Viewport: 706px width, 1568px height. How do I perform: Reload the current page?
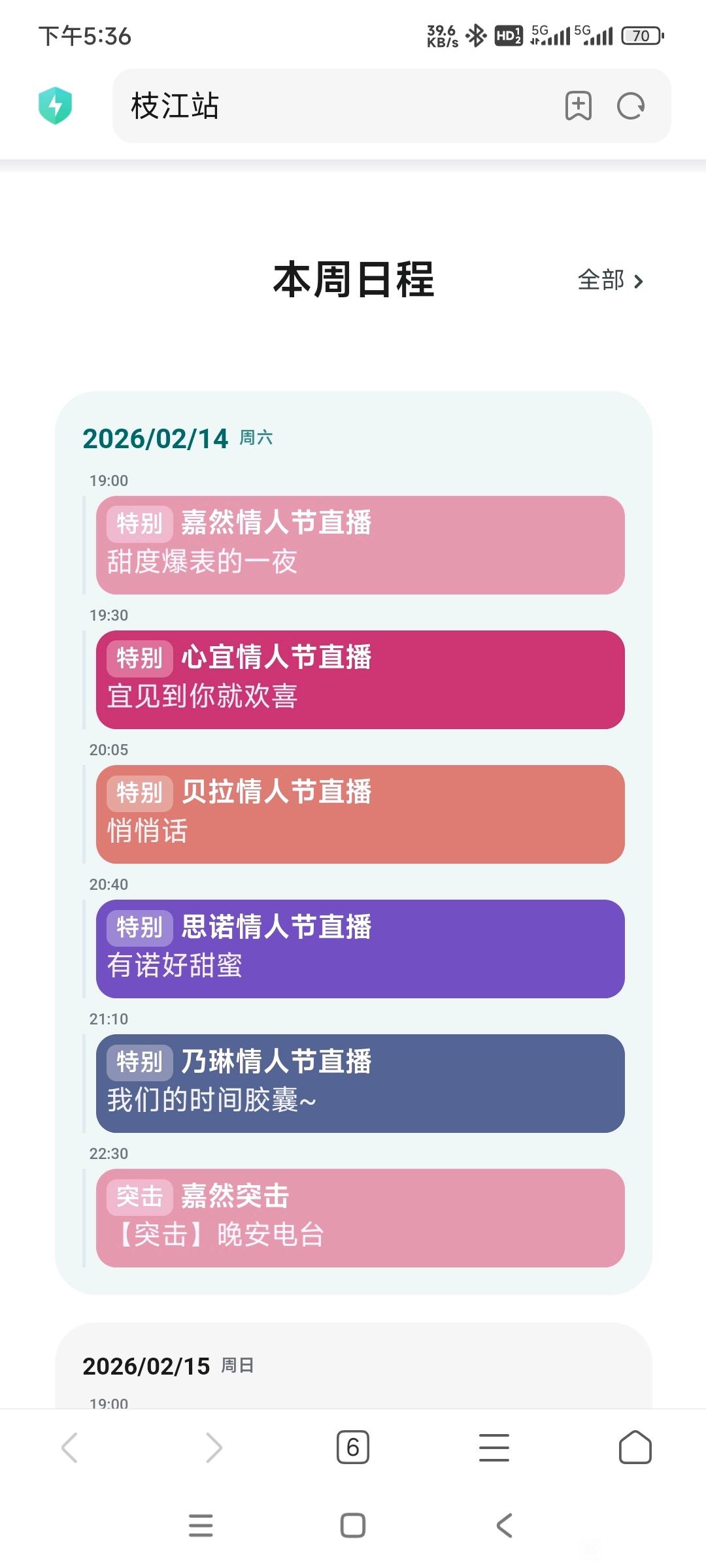point(631,106)
